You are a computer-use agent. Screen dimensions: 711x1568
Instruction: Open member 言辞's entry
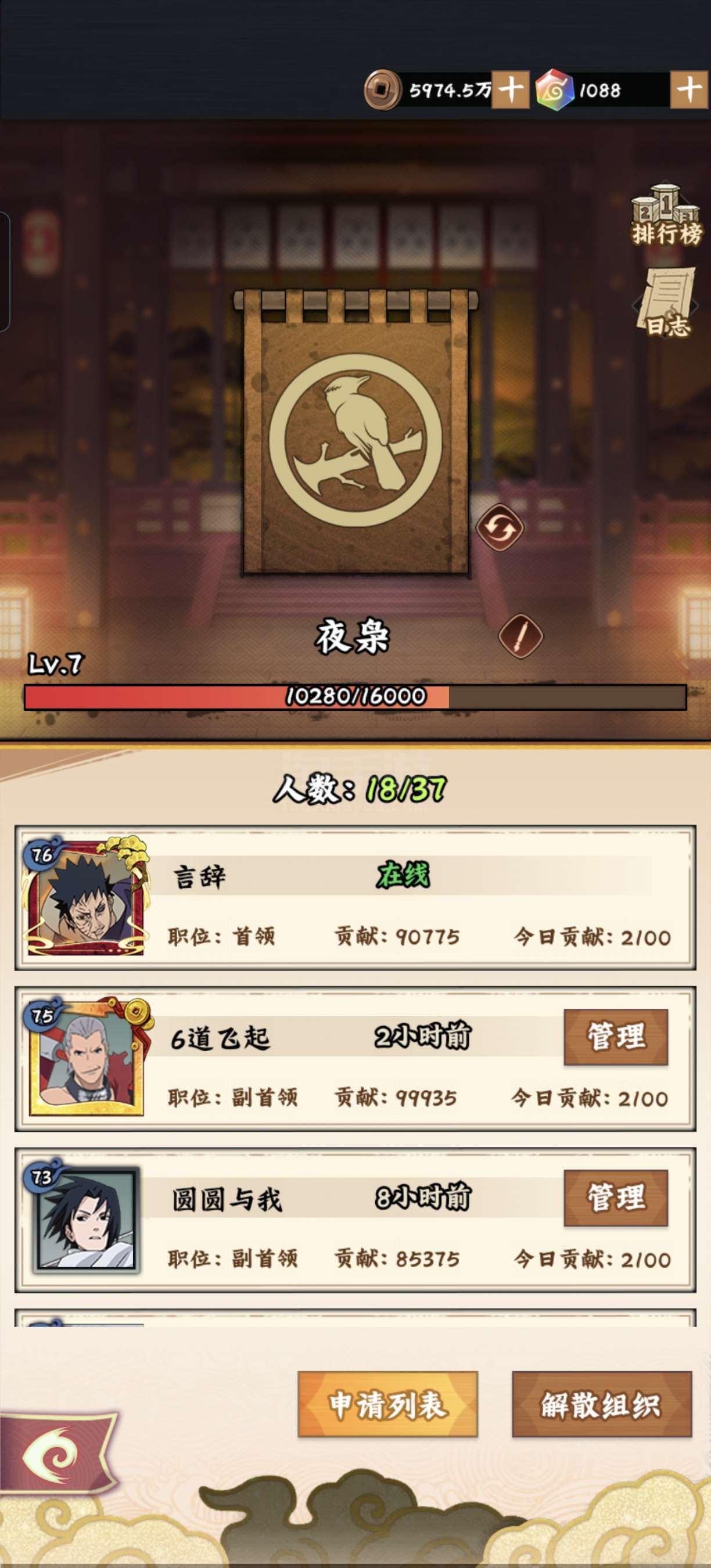coord(355,898)
